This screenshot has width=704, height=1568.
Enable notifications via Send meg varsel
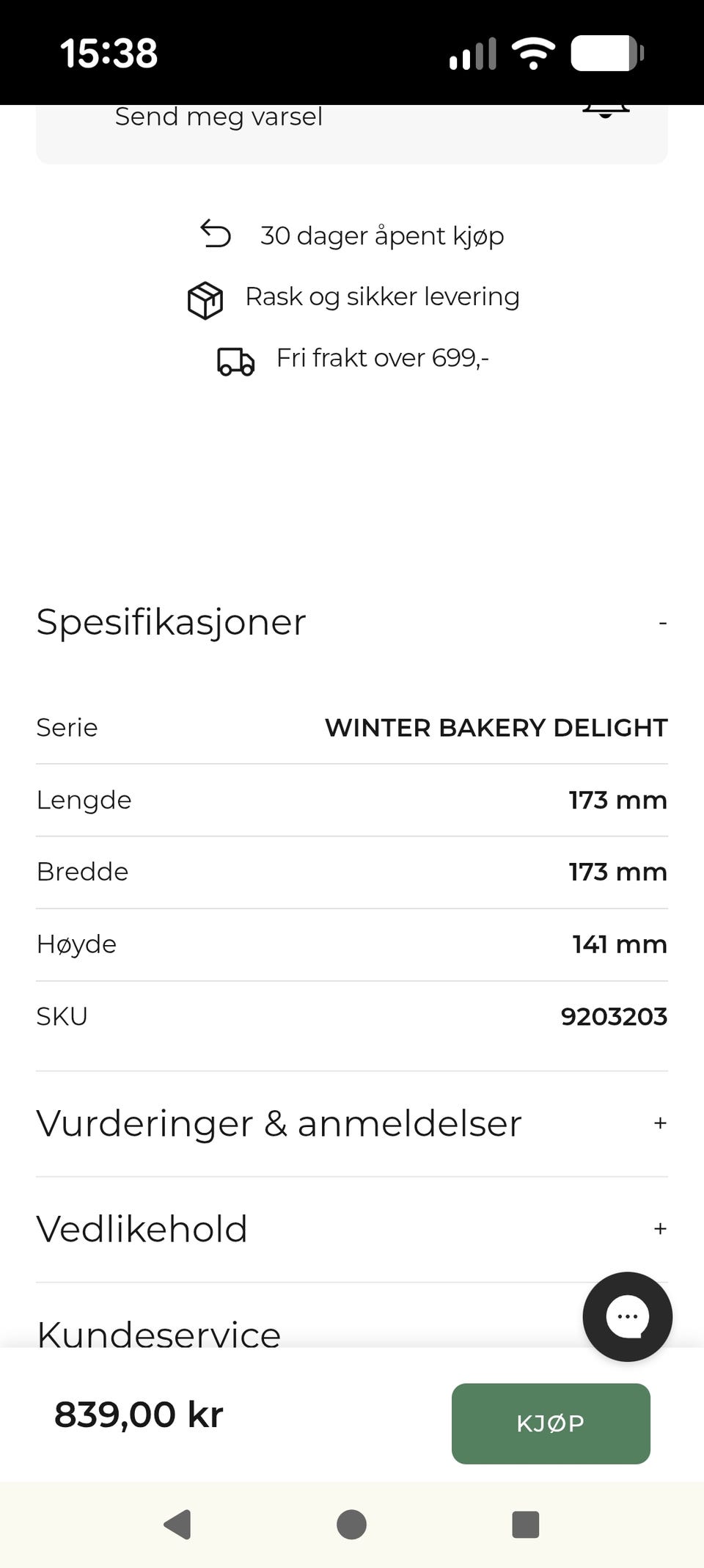tap(218, 116)
